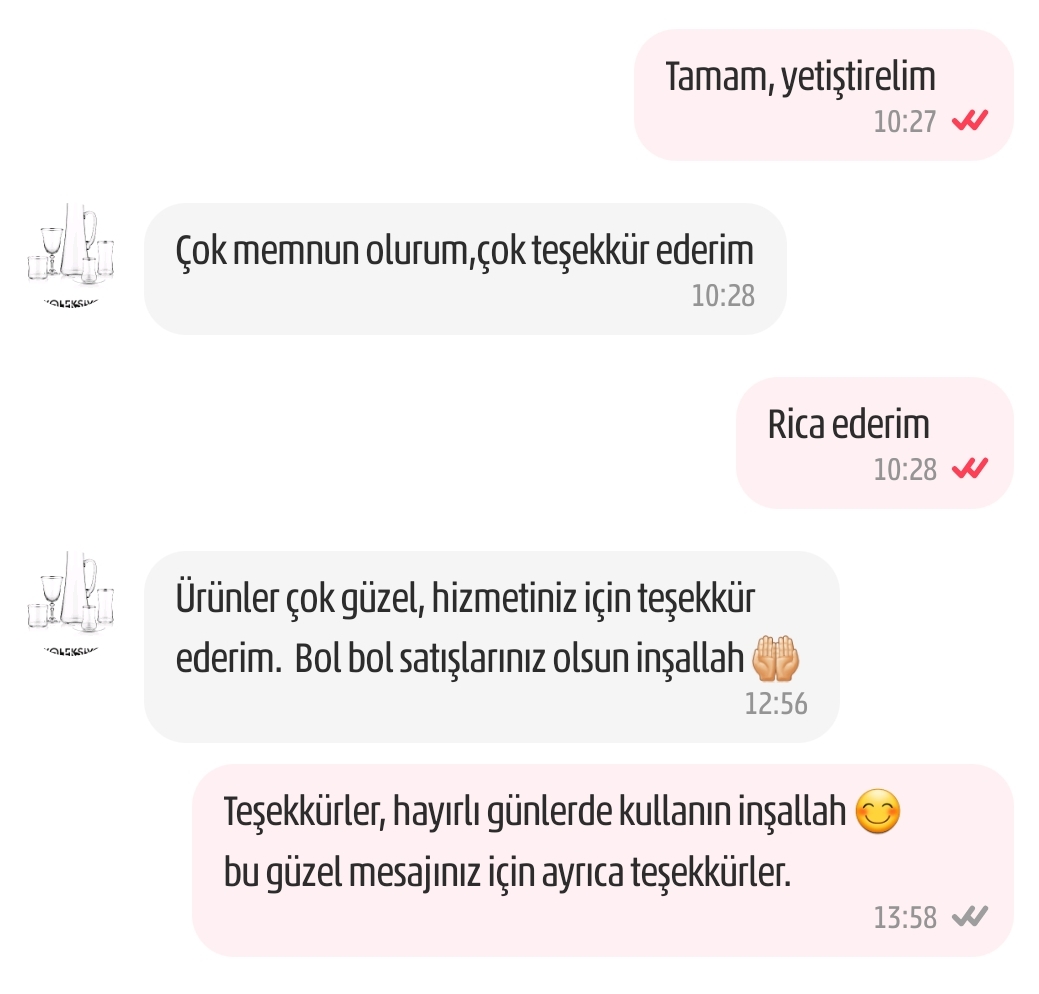Image resolution: width=1039 pixels, height=994 pixels.
Task: Open sender's avatar beside 'Ürünler çok güzel' message
Action: pyautogui.click(x=71, y=600)
